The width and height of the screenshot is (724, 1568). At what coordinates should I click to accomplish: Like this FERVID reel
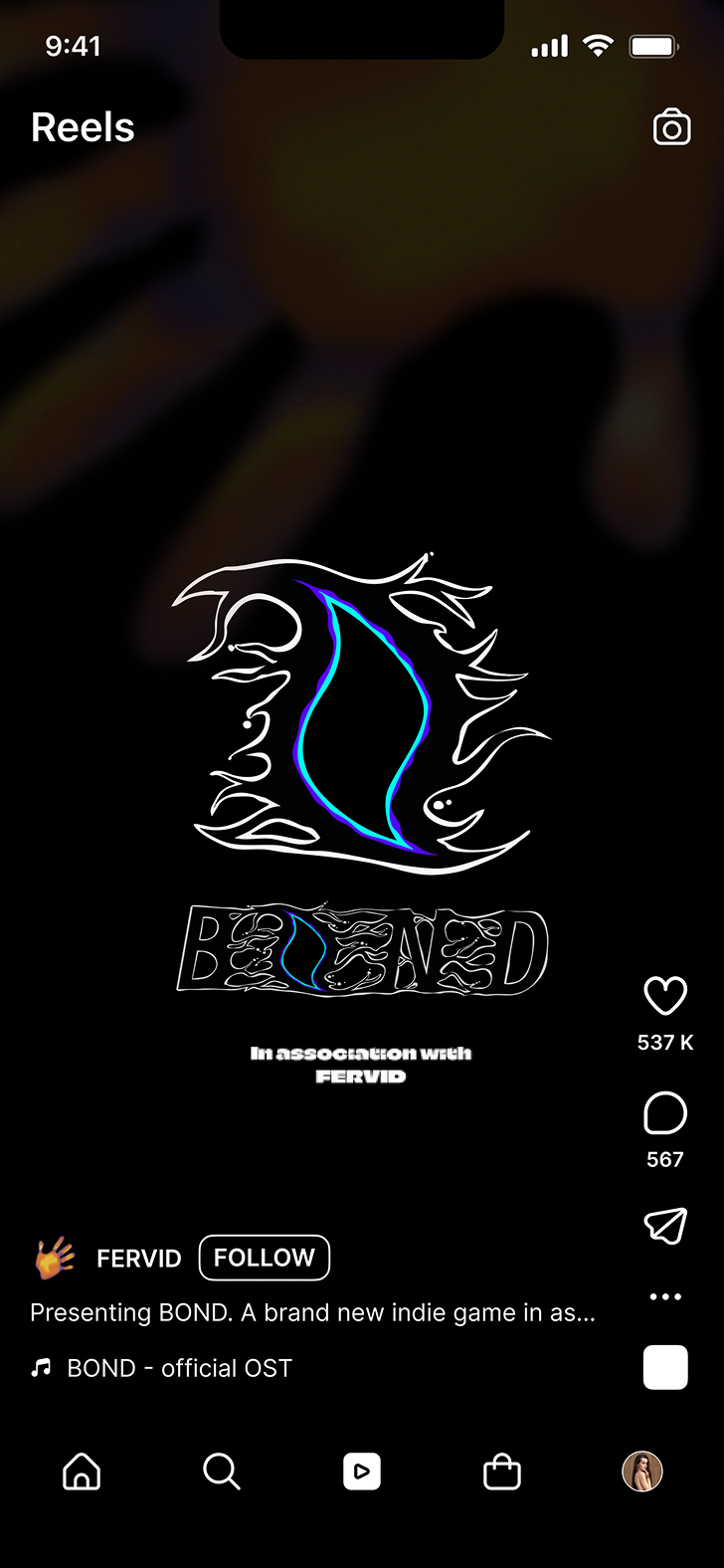[x=665, y=996]
